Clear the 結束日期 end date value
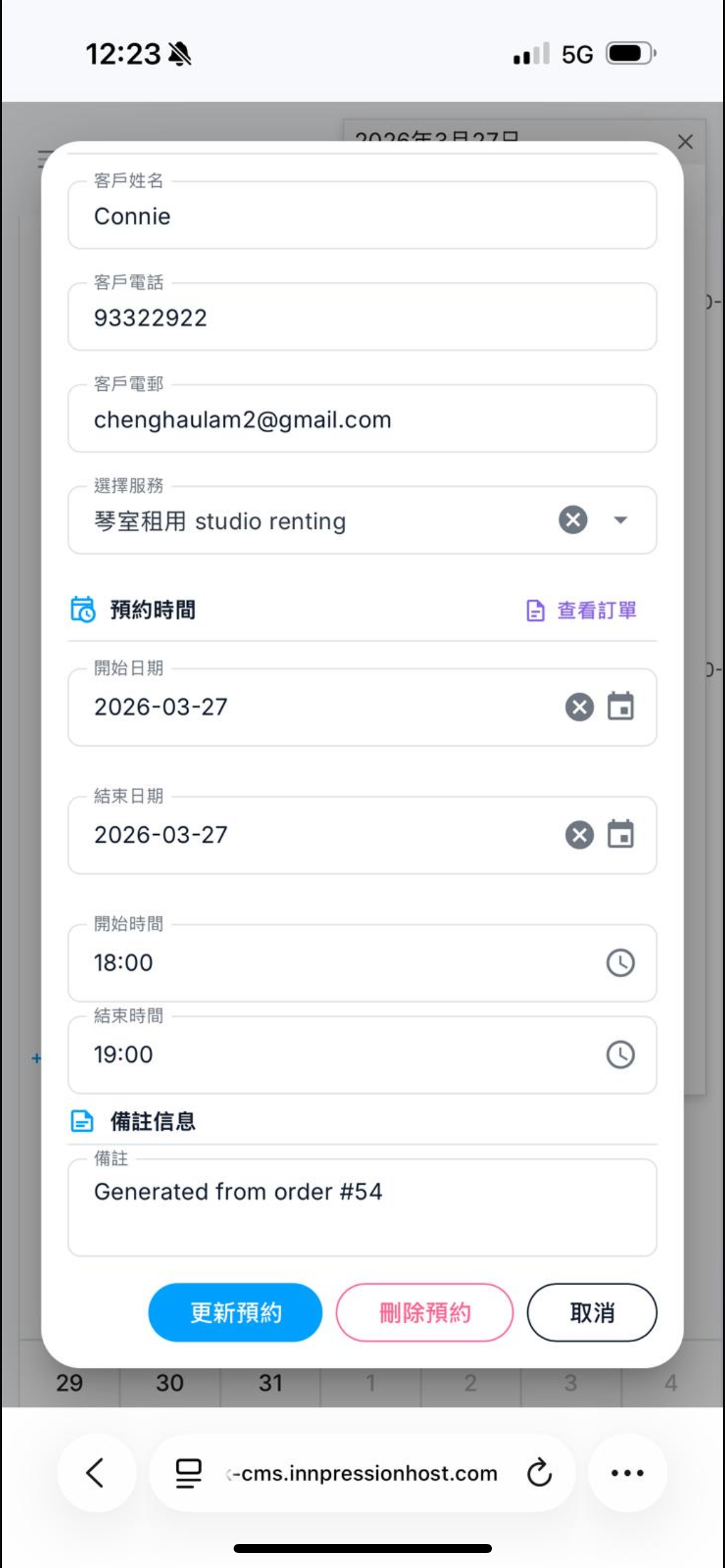Viewport: 725px width, 1568px height. point(579,835)
